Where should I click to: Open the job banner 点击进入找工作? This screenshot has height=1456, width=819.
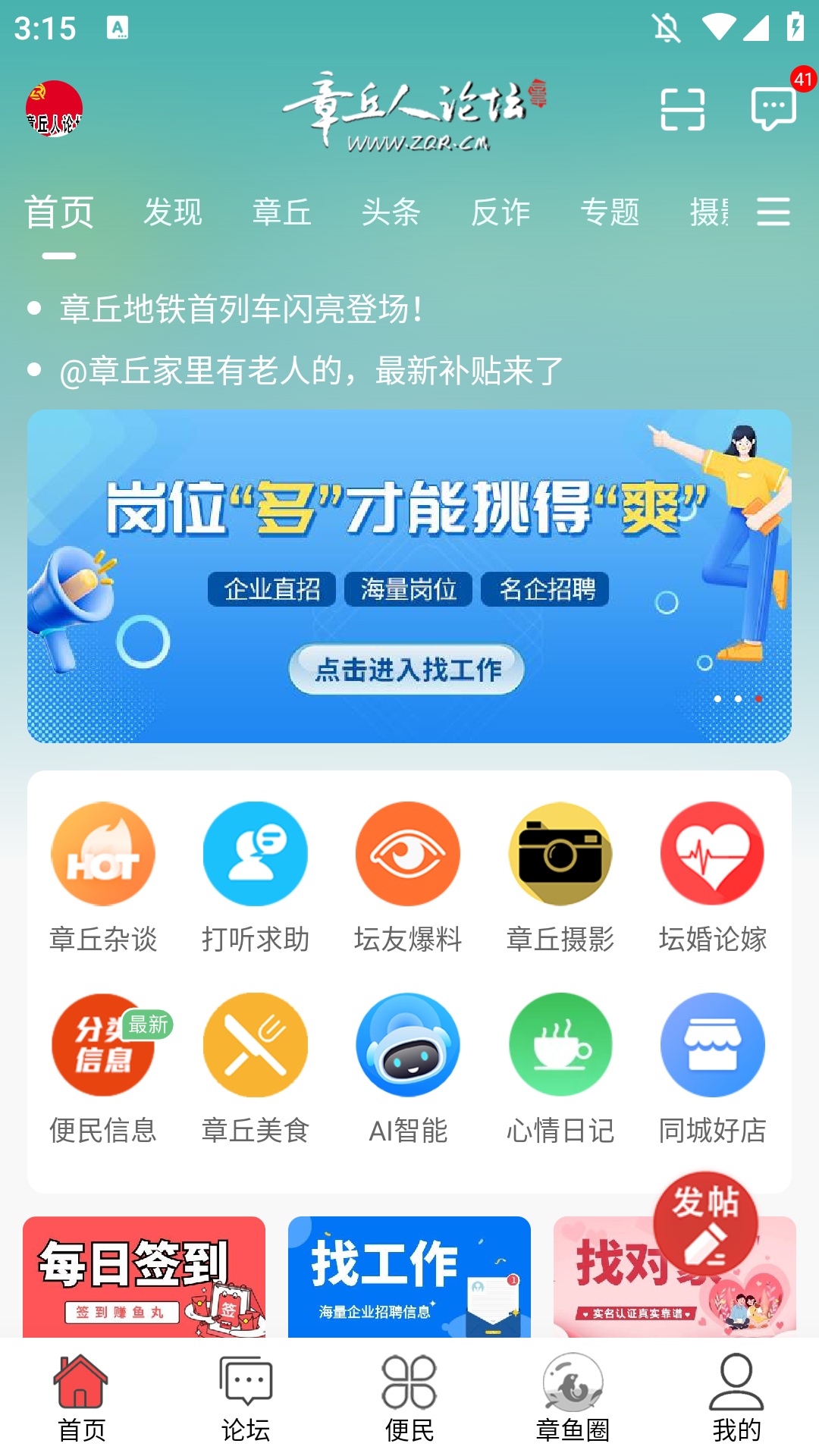click(407, 669)
